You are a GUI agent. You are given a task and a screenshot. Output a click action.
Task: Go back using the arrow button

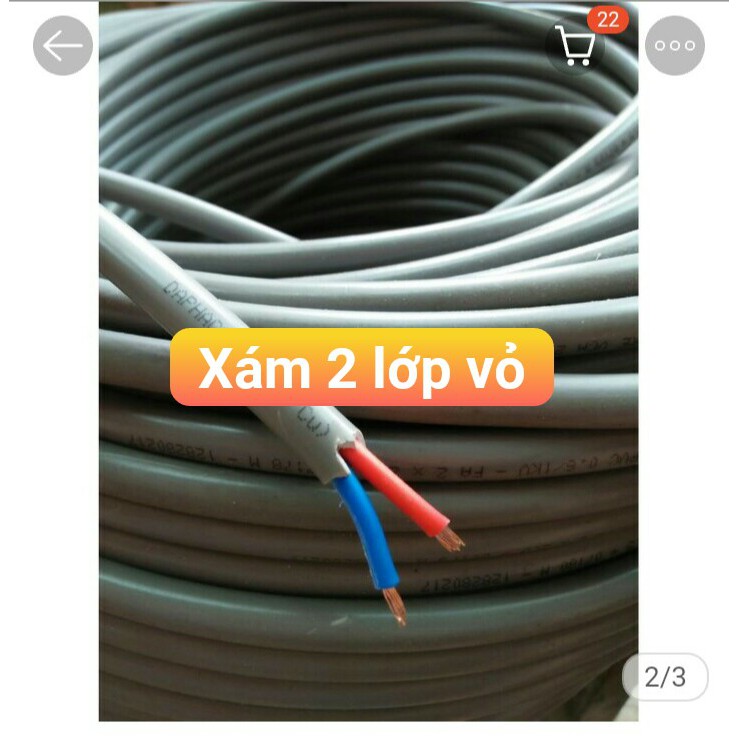63,46
